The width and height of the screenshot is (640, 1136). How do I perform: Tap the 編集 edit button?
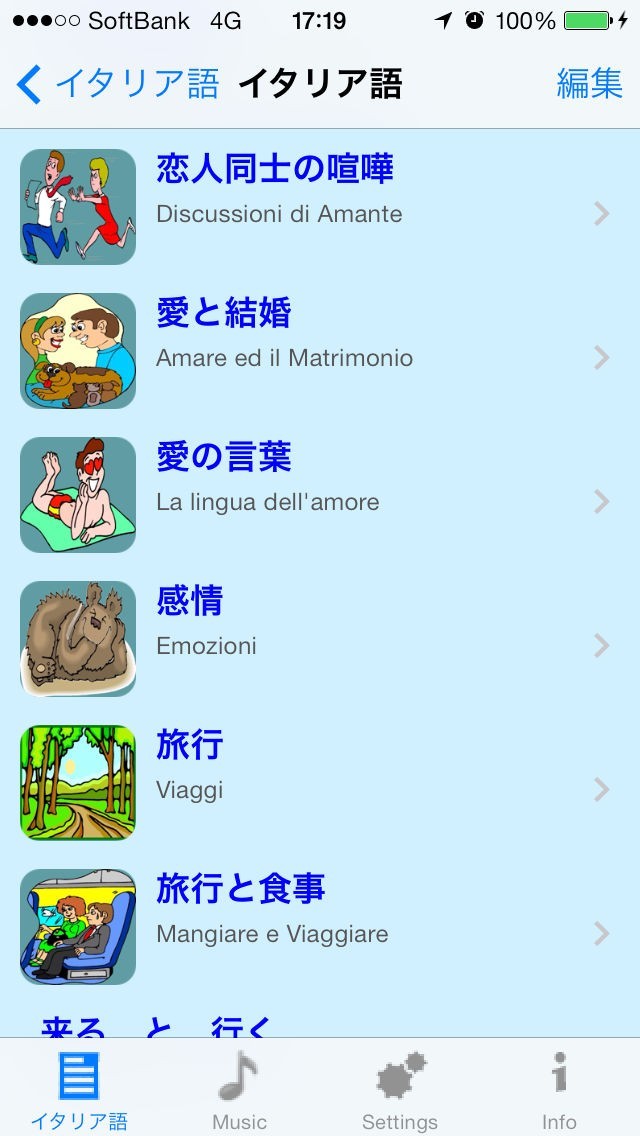(x=589, y=83)
